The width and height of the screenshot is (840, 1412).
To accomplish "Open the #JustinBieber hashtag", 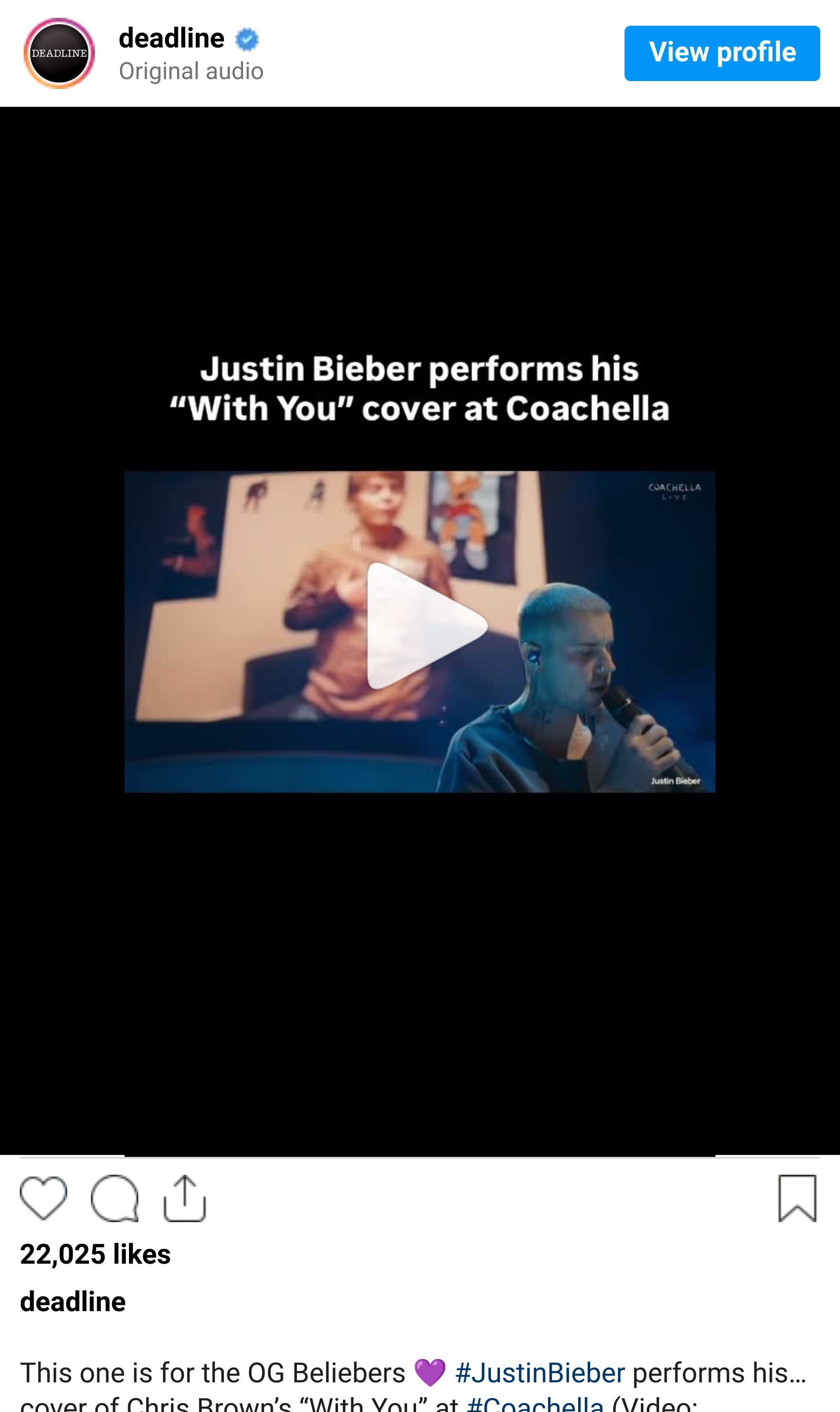I will coord(540,1373).
